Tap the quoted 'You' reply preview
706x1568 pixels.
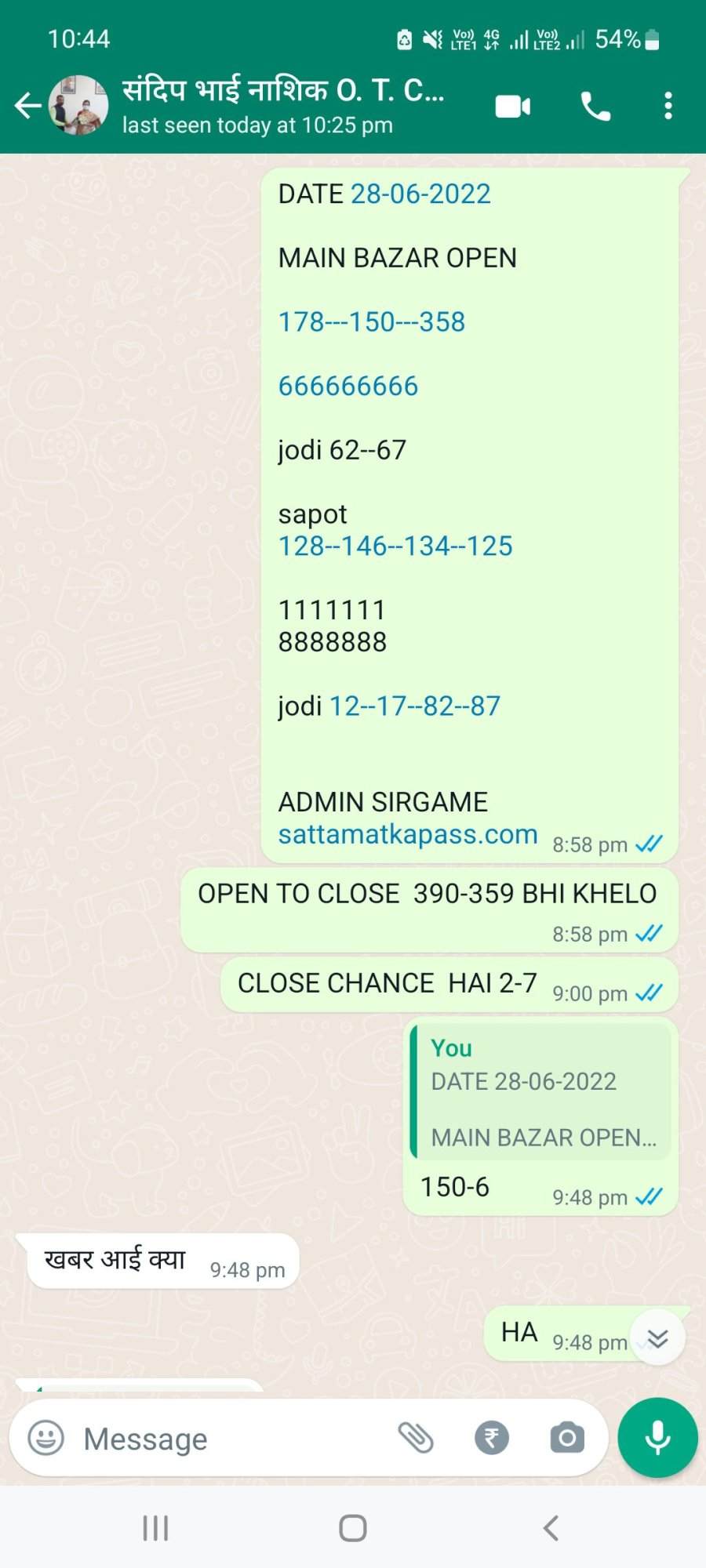point(541,1091)
